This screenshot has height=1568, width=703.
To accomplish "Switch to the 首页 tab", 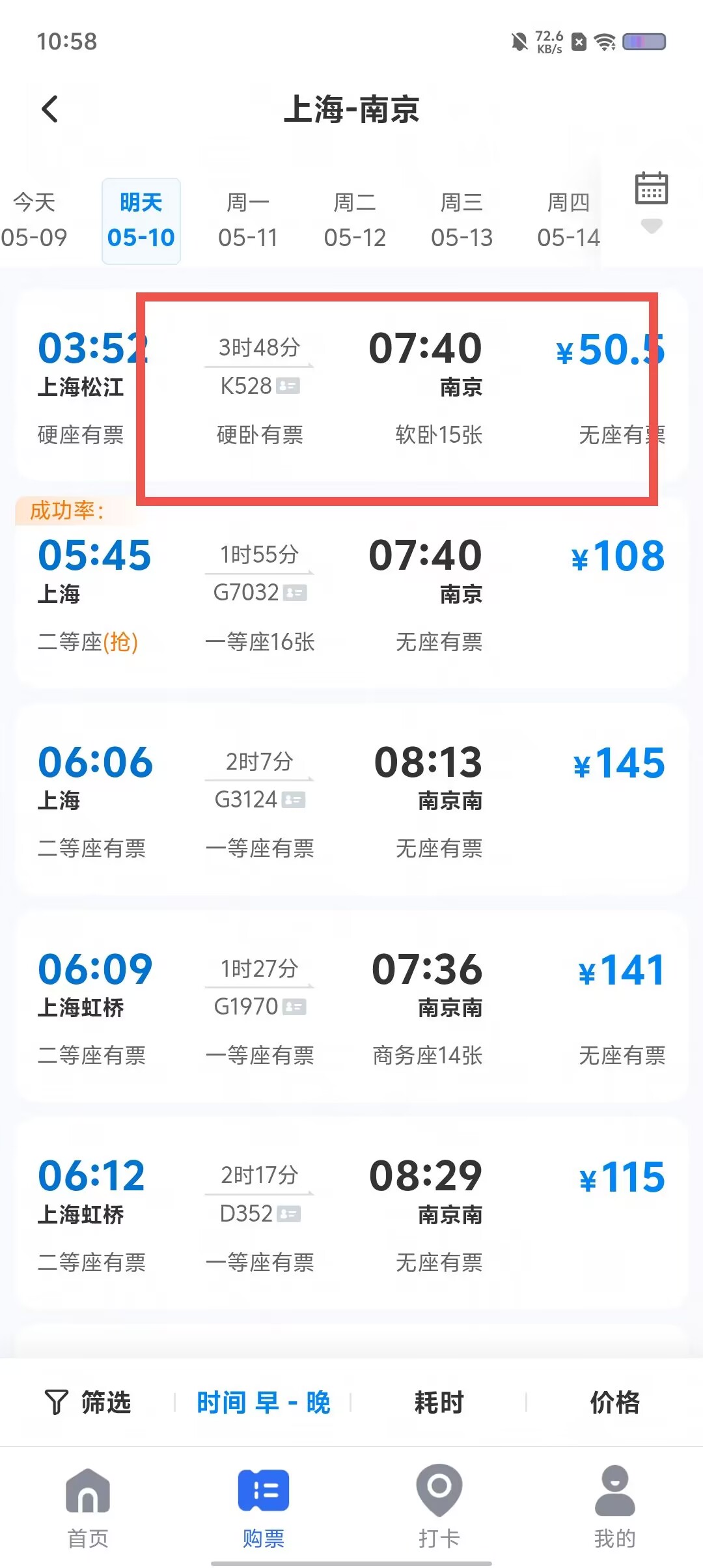I will (88, 1507).
